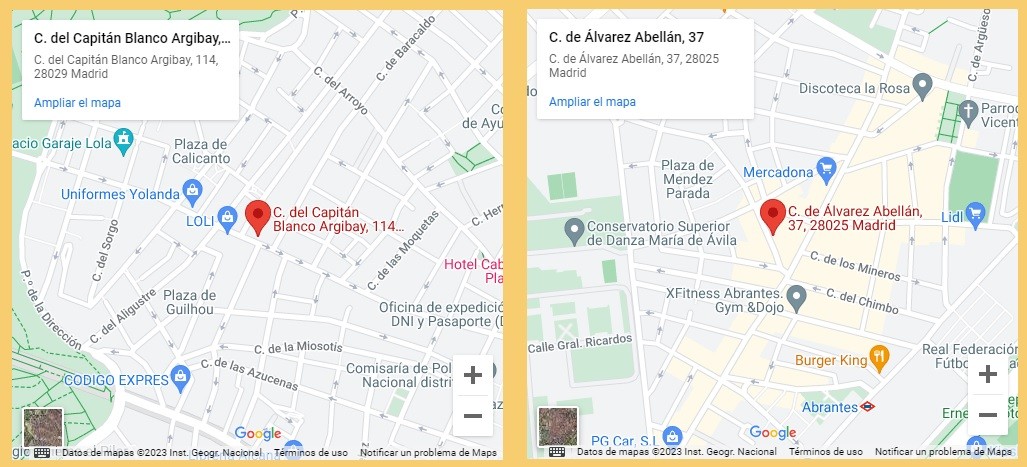Switch Capitán Blanco Argibay map to satellite view
The image size is (1027, 467).
click(43, 427)
